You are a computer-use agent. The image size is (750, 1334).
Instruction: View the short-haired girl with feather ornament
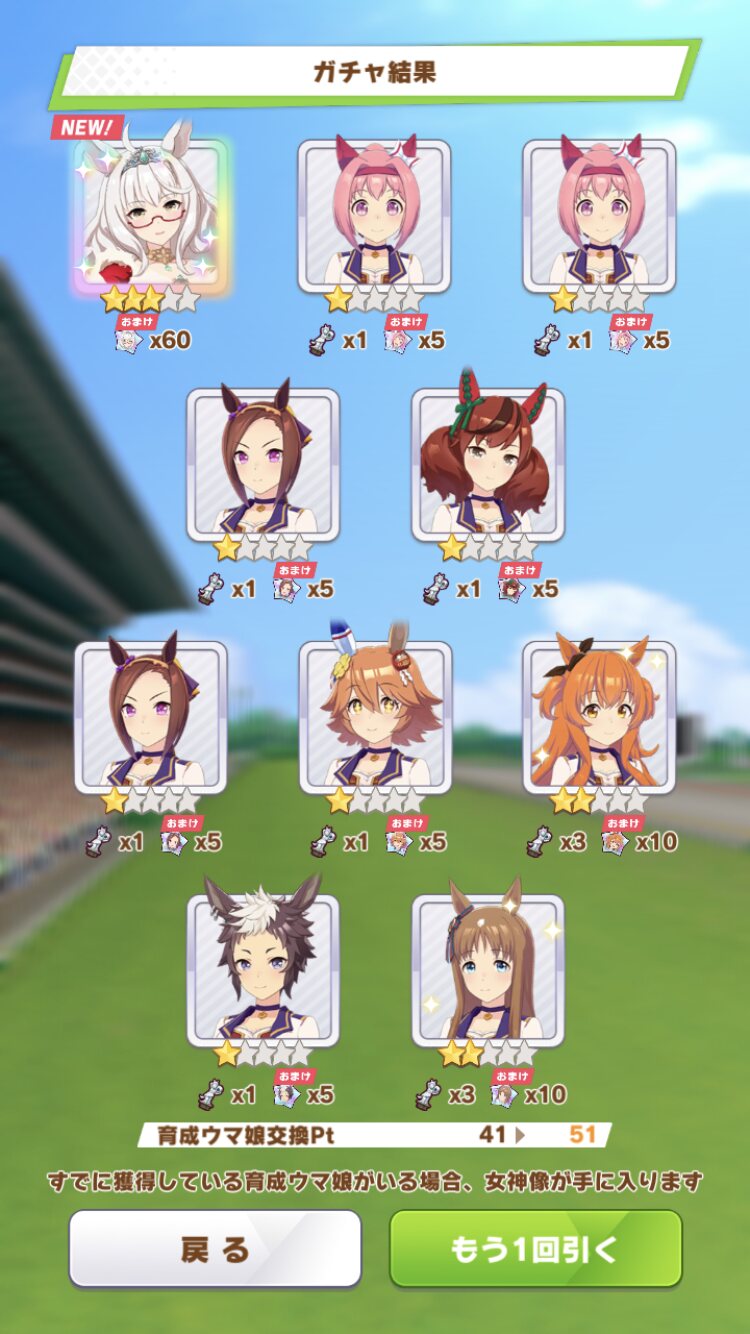[x=375, y=717]
